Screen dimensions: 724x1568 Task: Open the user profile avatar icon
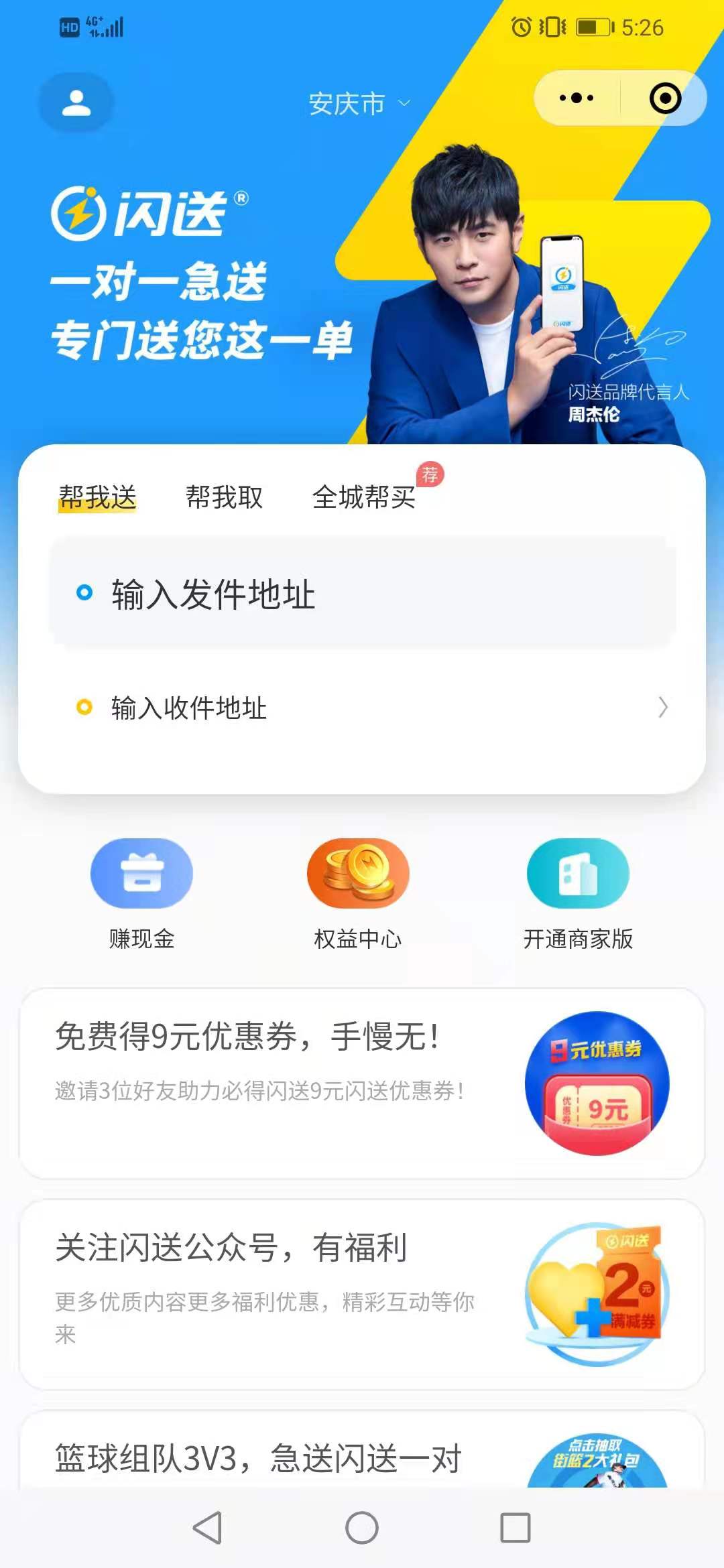[x=75, y=102]
